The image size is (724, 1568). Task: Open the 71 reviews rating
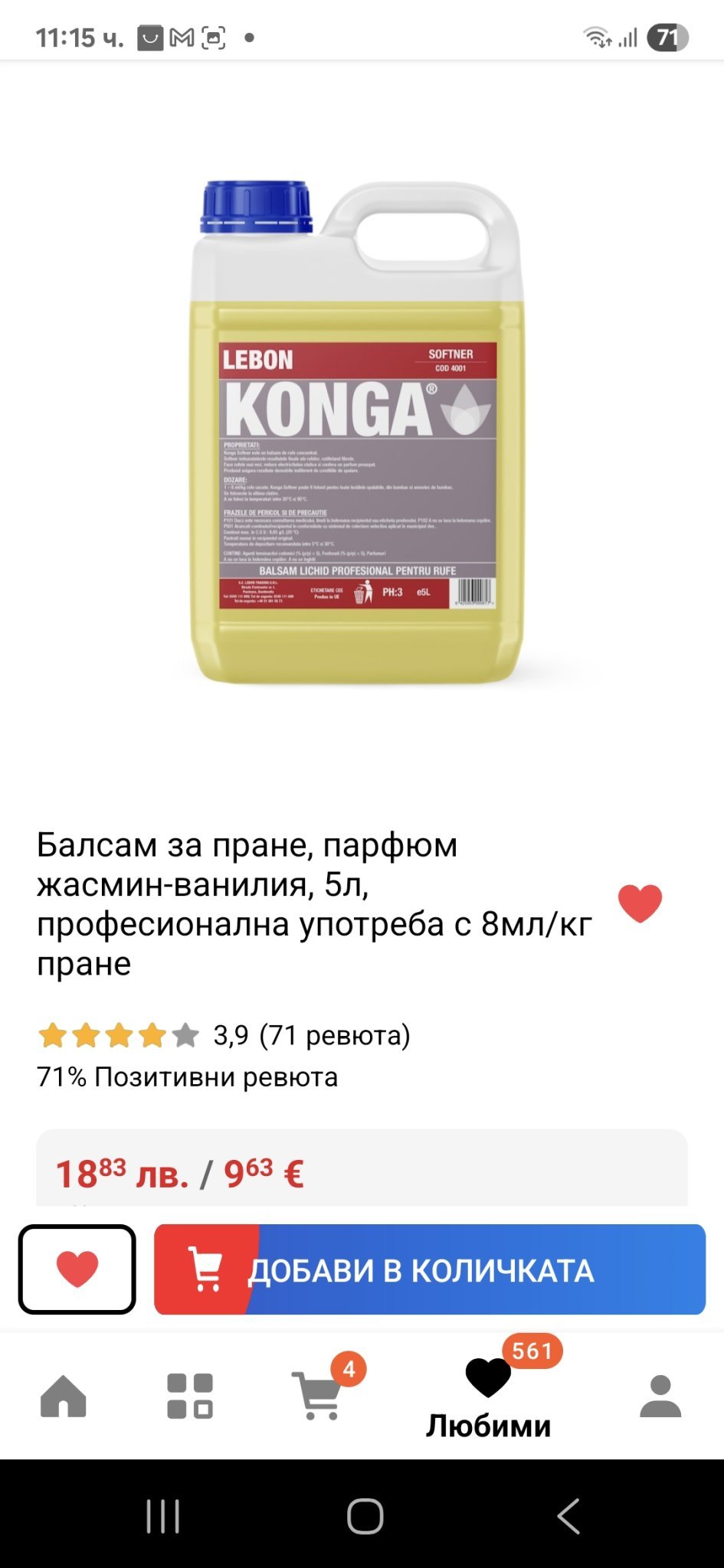(224, 1035)
